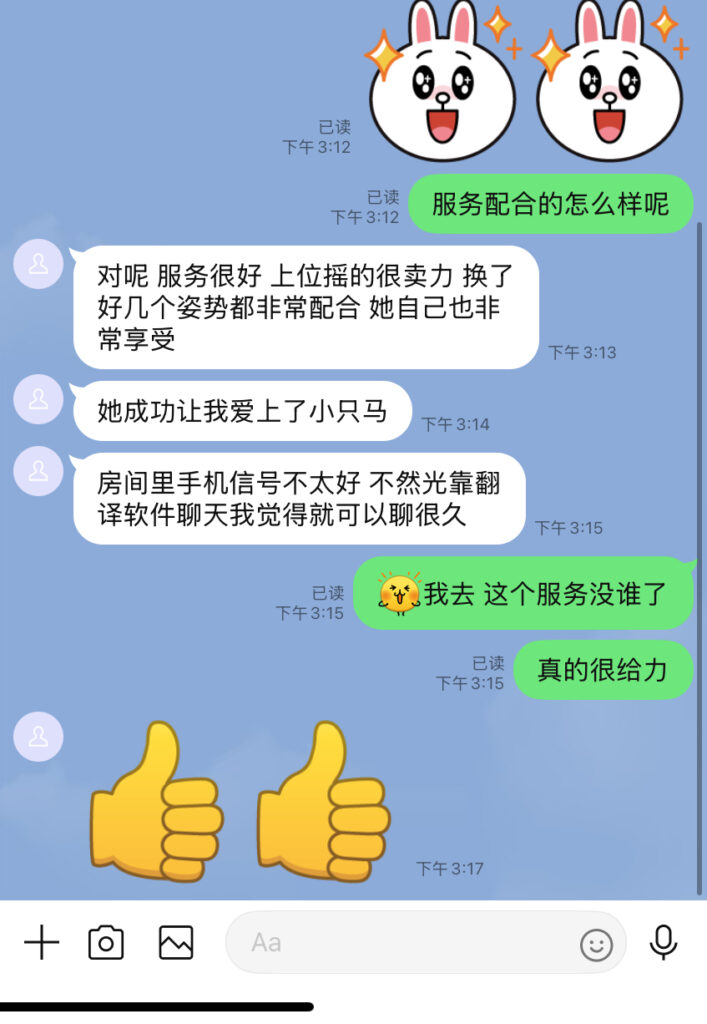Image resolution: width=707 pixels, height=1024 pixels.
Task: Open the plus attachment menu
Action: [x=41, y=942]
